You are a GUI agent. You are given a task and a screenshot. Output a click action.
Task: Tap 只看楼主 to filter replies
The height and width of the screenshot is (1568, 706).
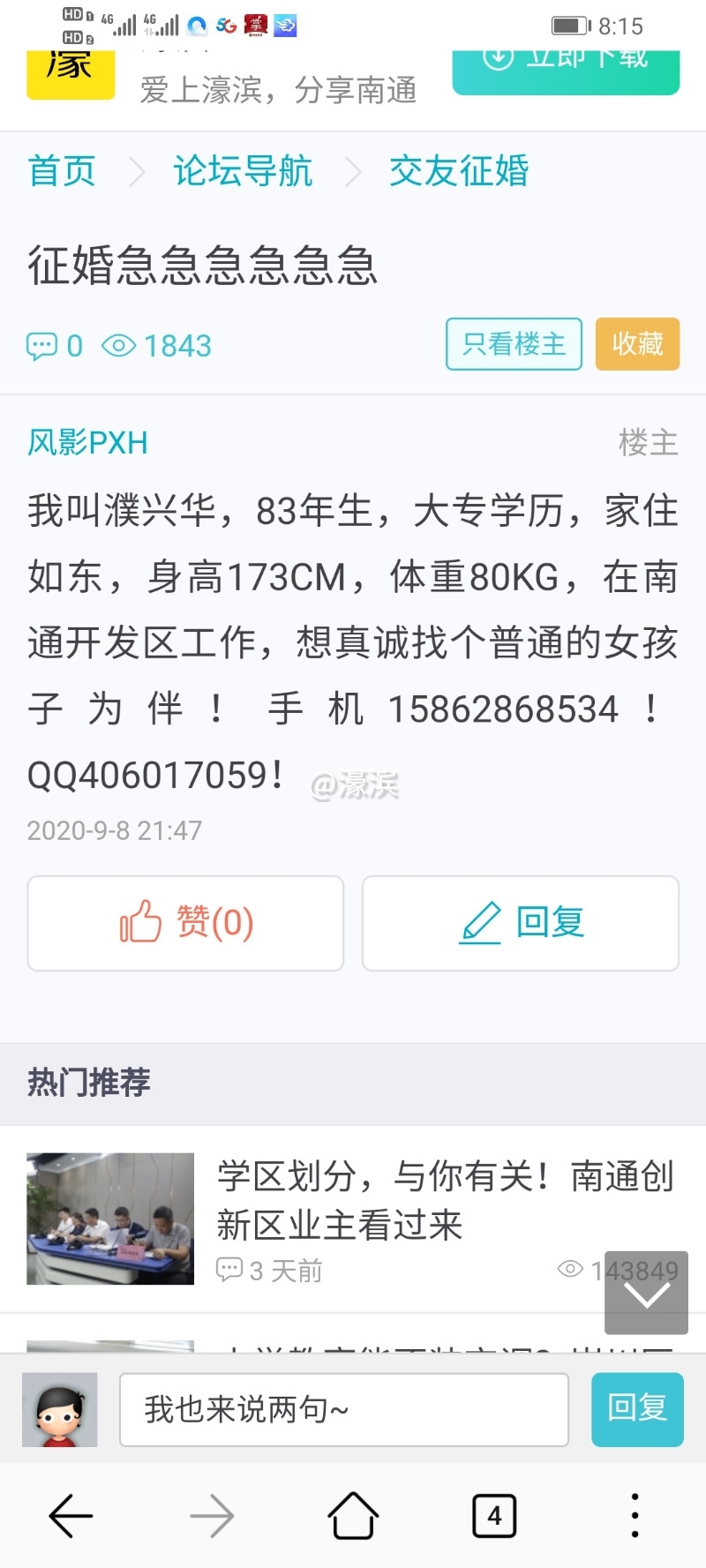coord(514,344)
